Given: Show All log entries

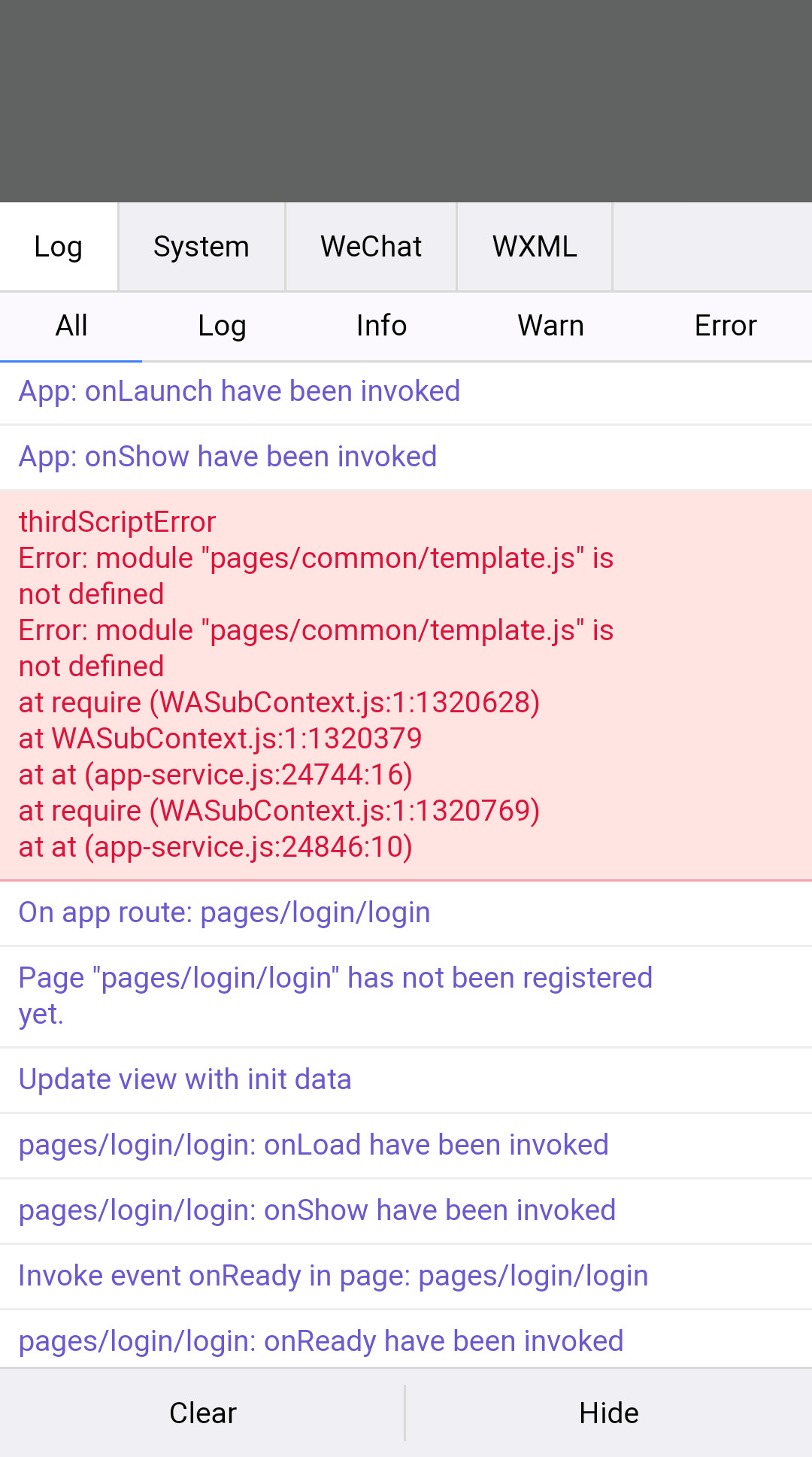Looking at the screenshot, I should 71,326.
